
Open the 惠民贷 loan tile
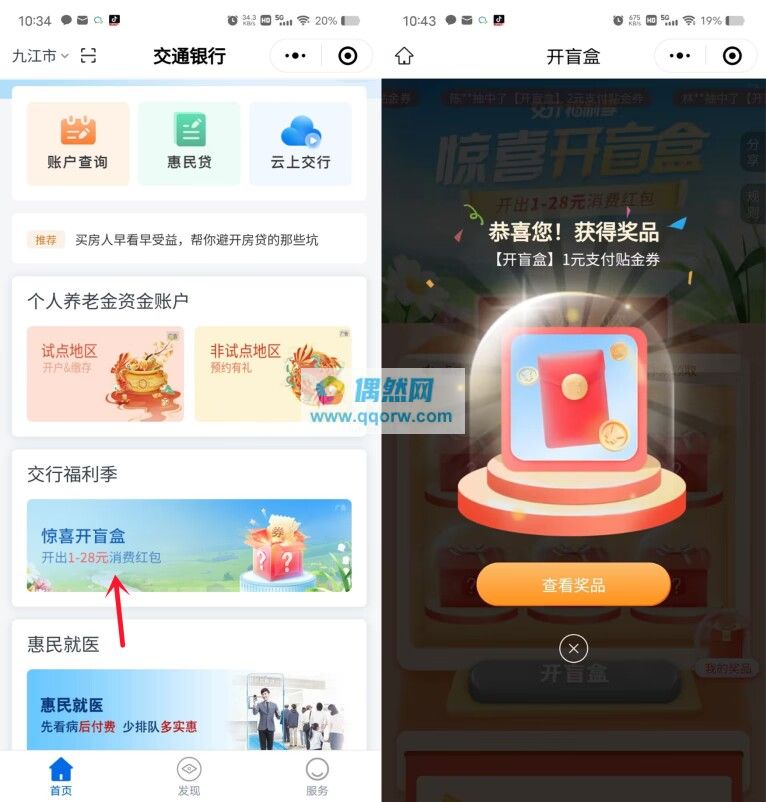coord(189,143)
